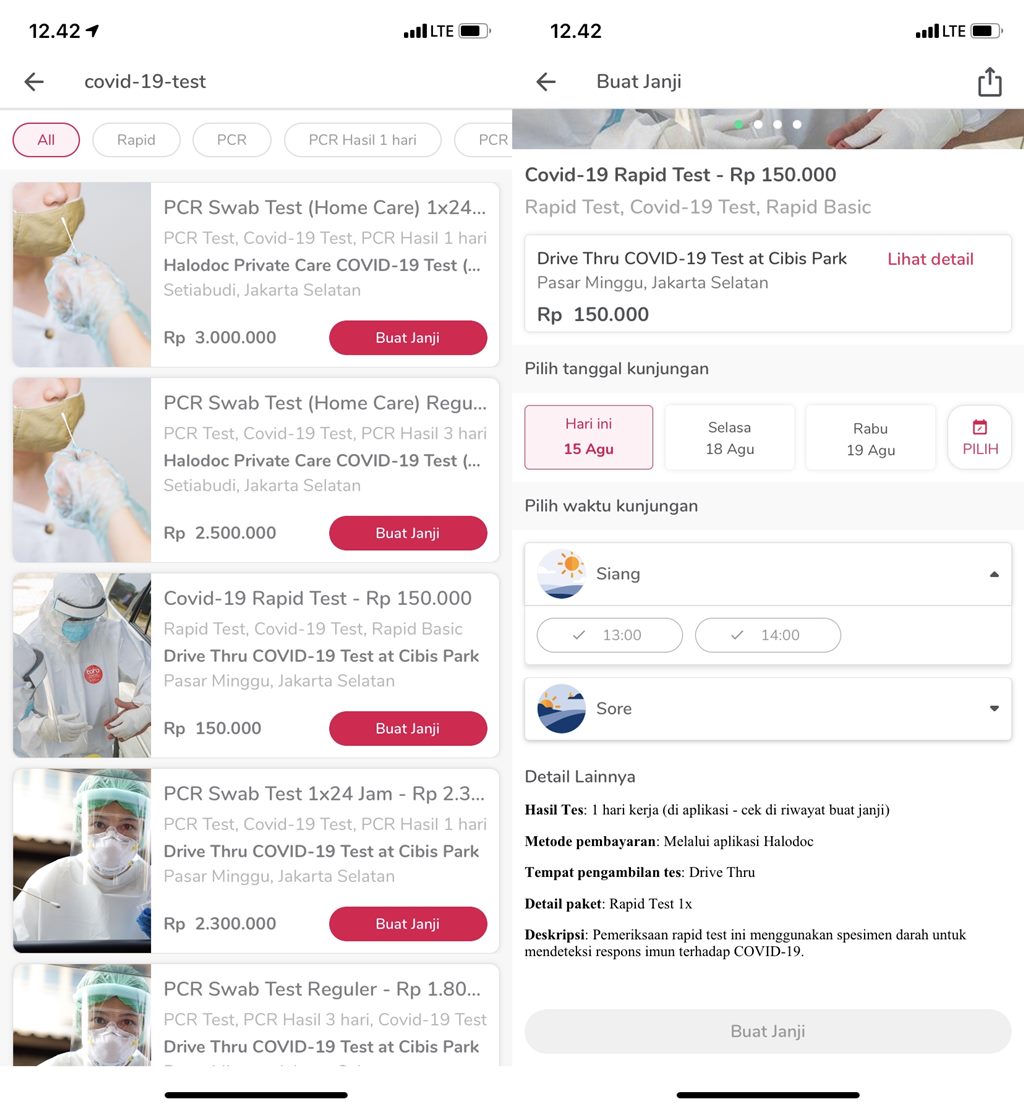1024x1108 pixels.
Task: Expand the Sore time section
Action: [x=993, y=708]
